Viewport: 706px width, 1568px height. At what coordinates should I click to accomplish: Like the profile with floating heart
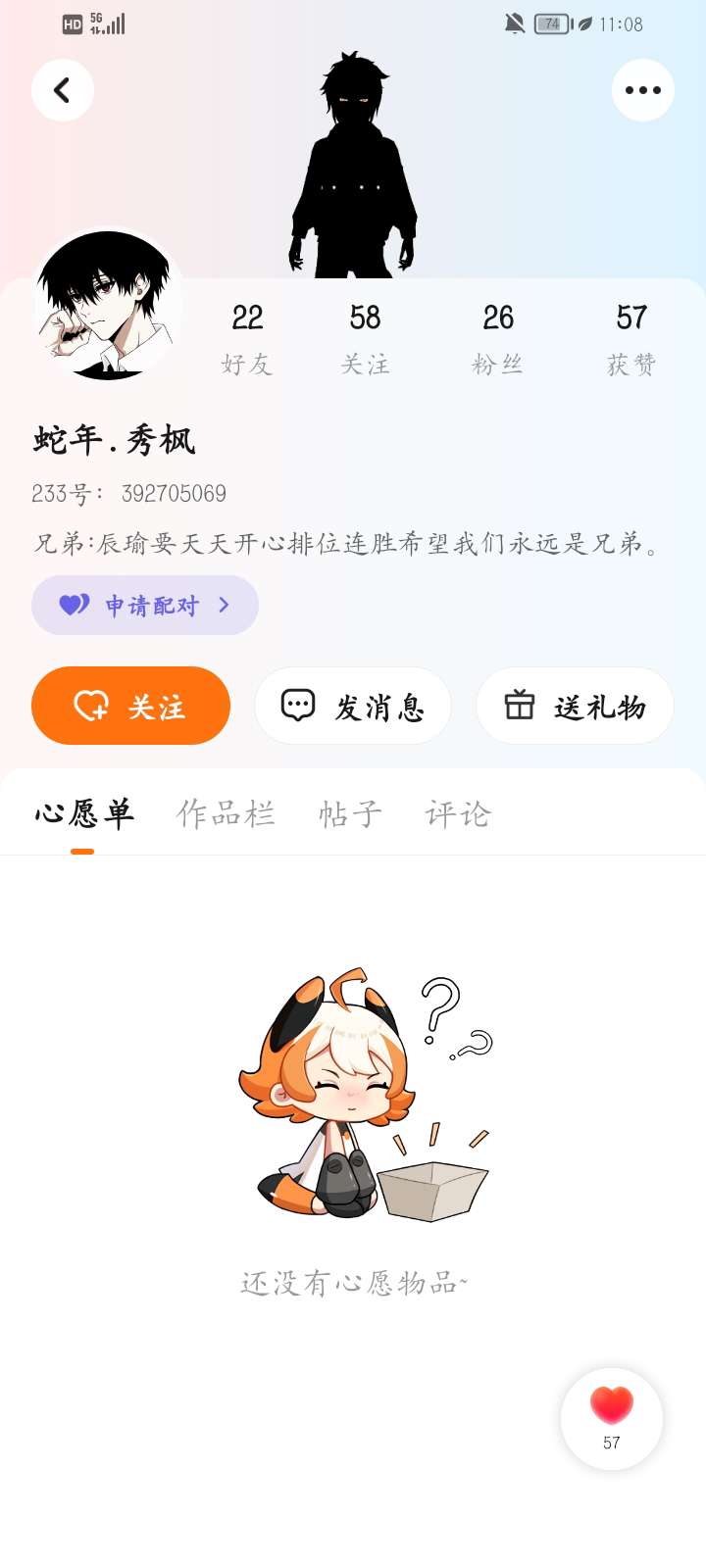[x=612, y=1417]
